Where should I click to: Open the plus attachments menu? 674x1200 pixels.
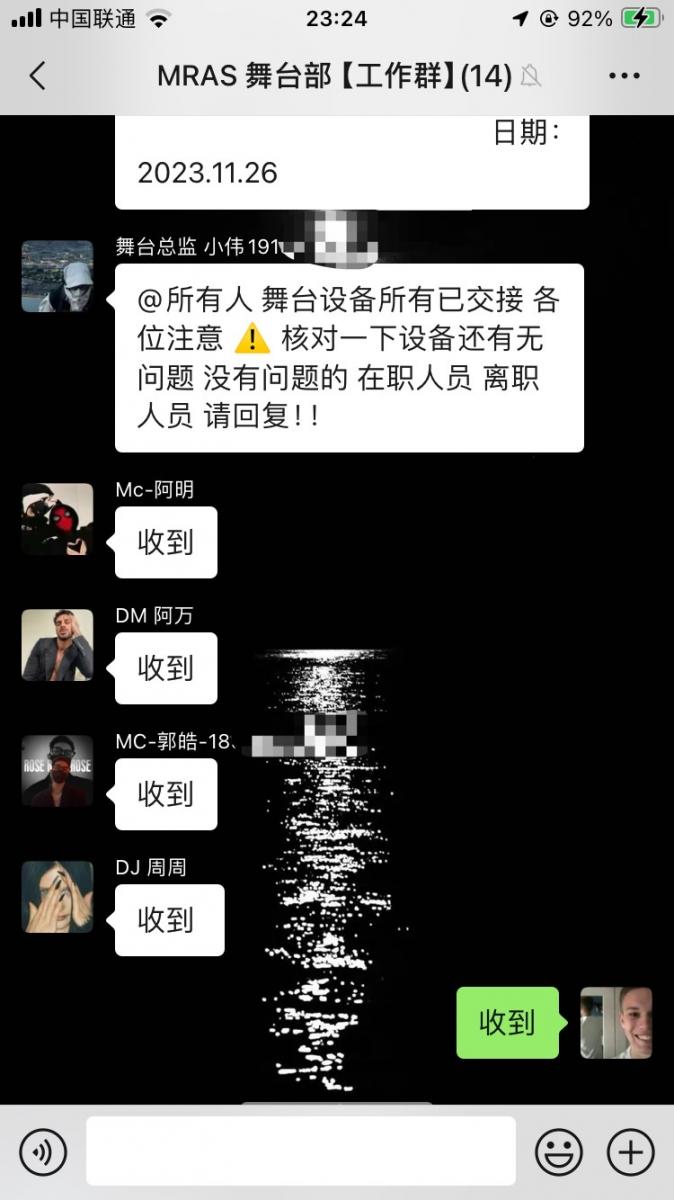tap(631, 1152)
